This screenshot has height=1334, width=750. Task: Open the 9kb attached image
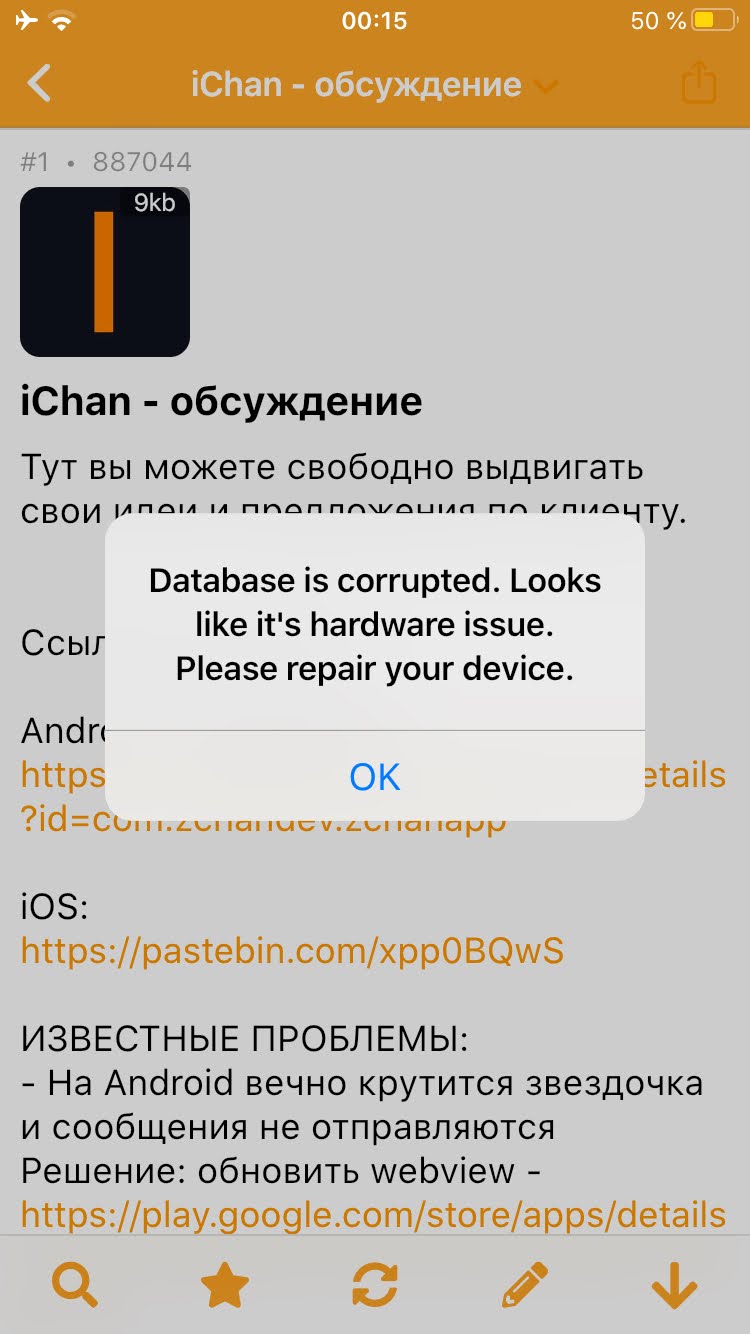point(105,271)
